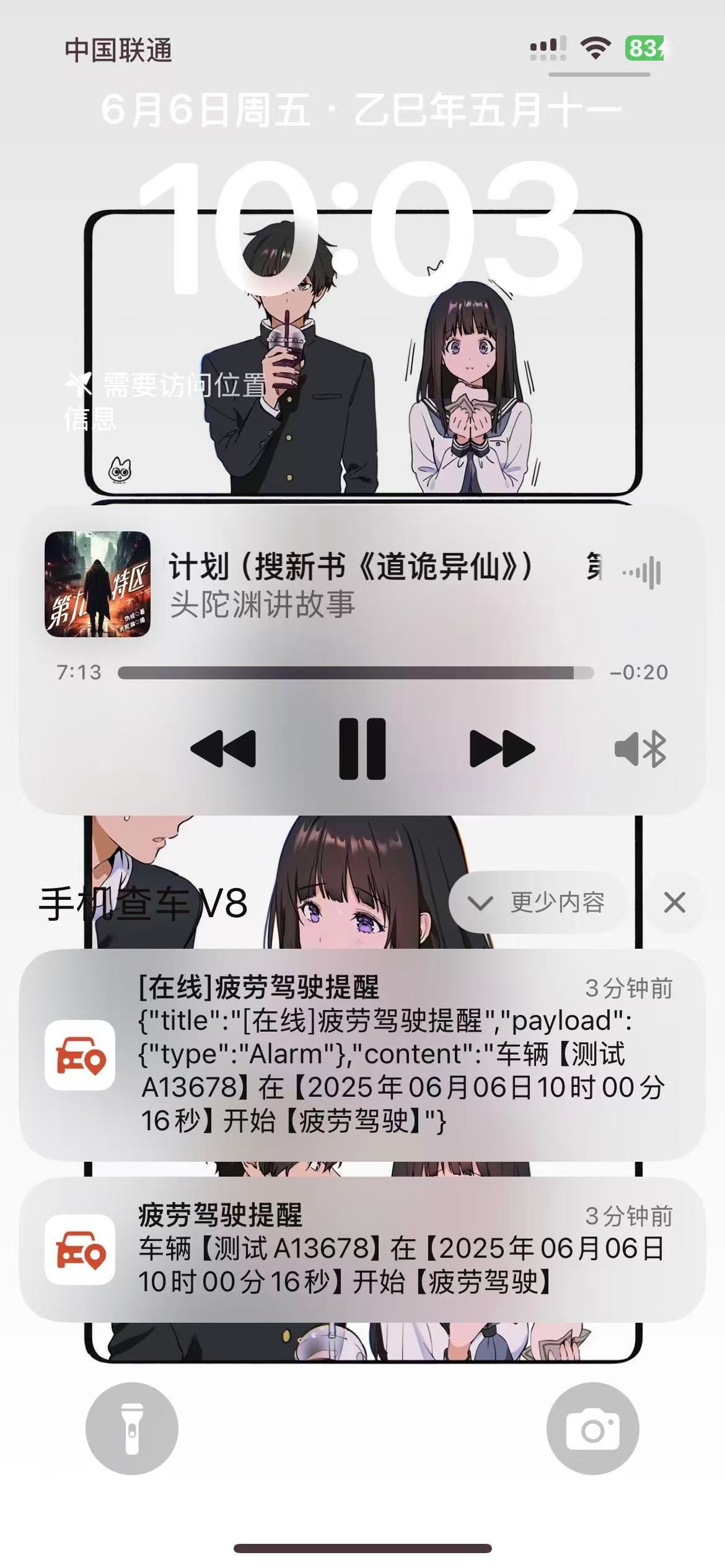Open the [在线]疲劳驾驶提醒 notification
The width and height of the screenshot is (725, 1568).
[x=362, y=1053]
